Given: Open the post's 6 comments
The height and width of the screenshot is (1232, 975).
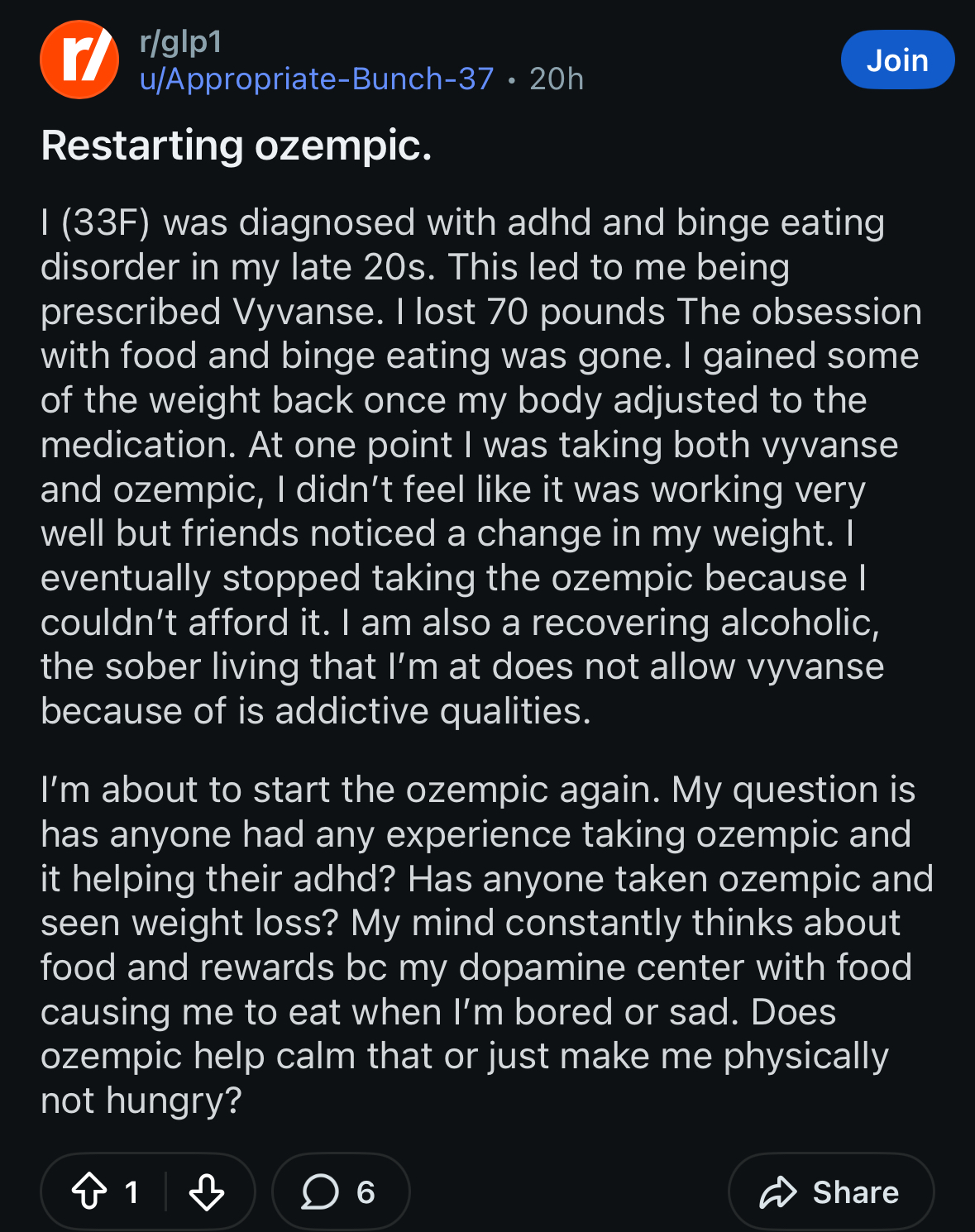Looking at the screenshot, I should [340, 1192].
